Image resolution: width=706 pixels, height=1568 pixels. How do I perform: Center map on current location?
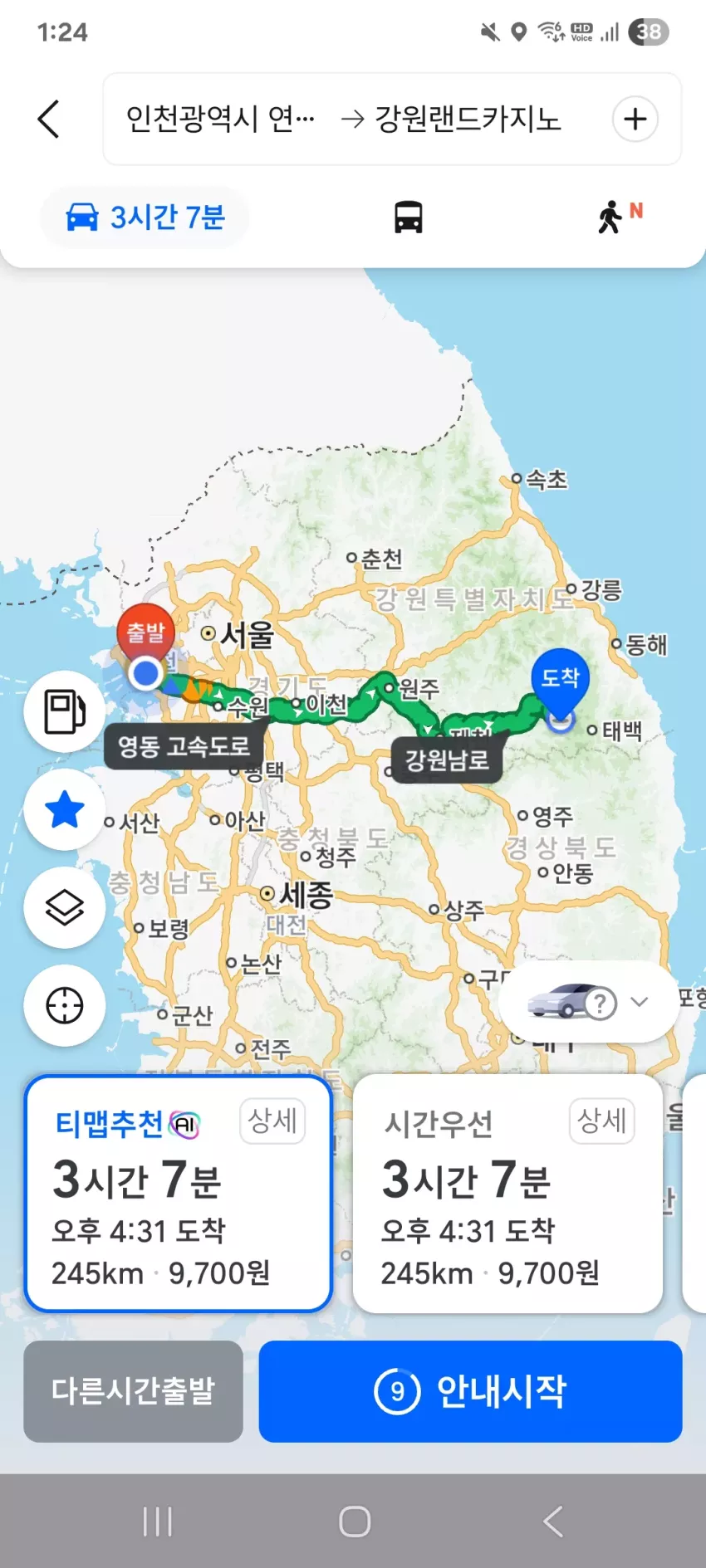(64, 1005)
